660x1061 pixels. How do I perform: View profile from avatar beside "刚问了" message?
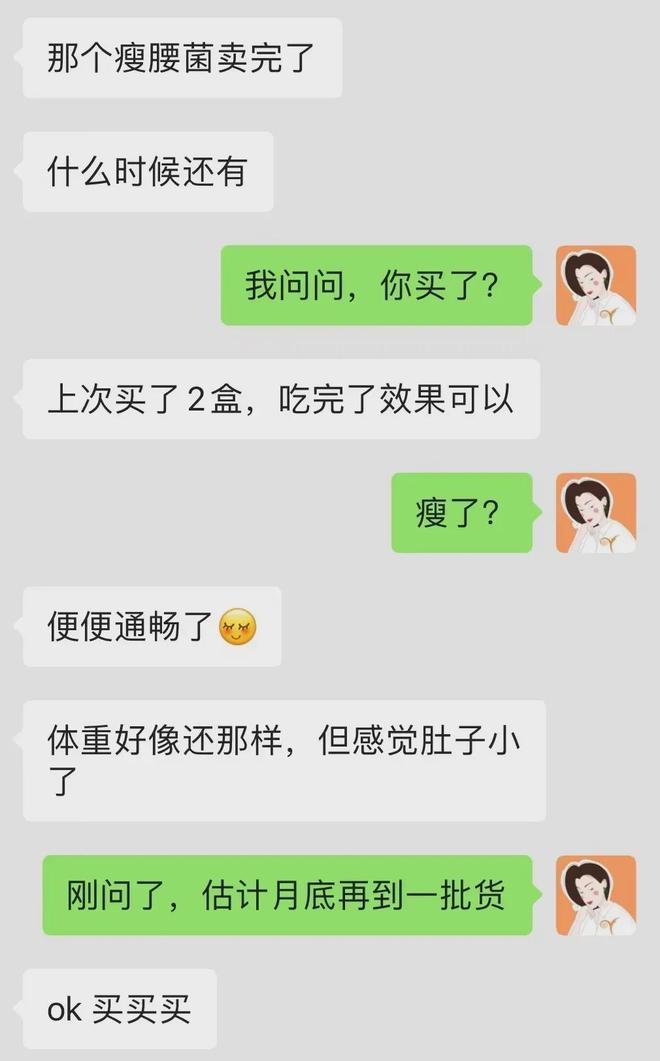596,895
